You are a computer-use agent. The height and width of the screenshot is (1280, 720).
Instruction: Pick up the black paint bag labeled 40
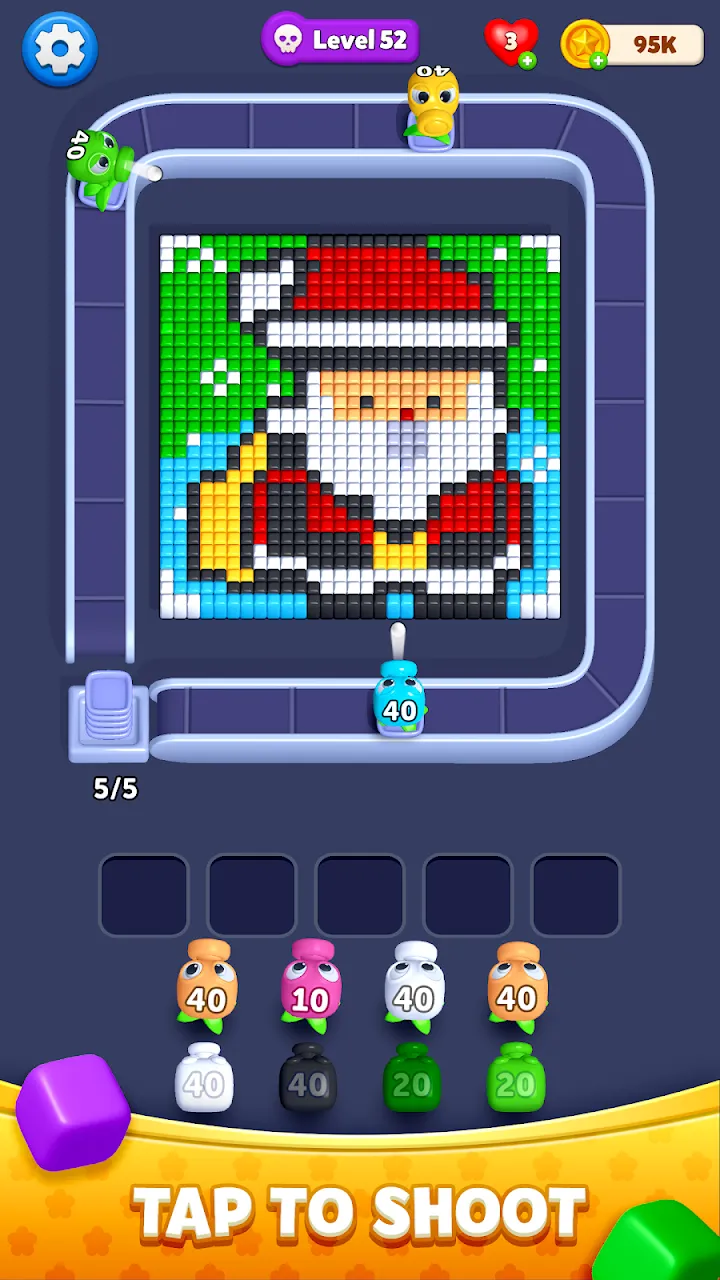(x=307, y=1080)
